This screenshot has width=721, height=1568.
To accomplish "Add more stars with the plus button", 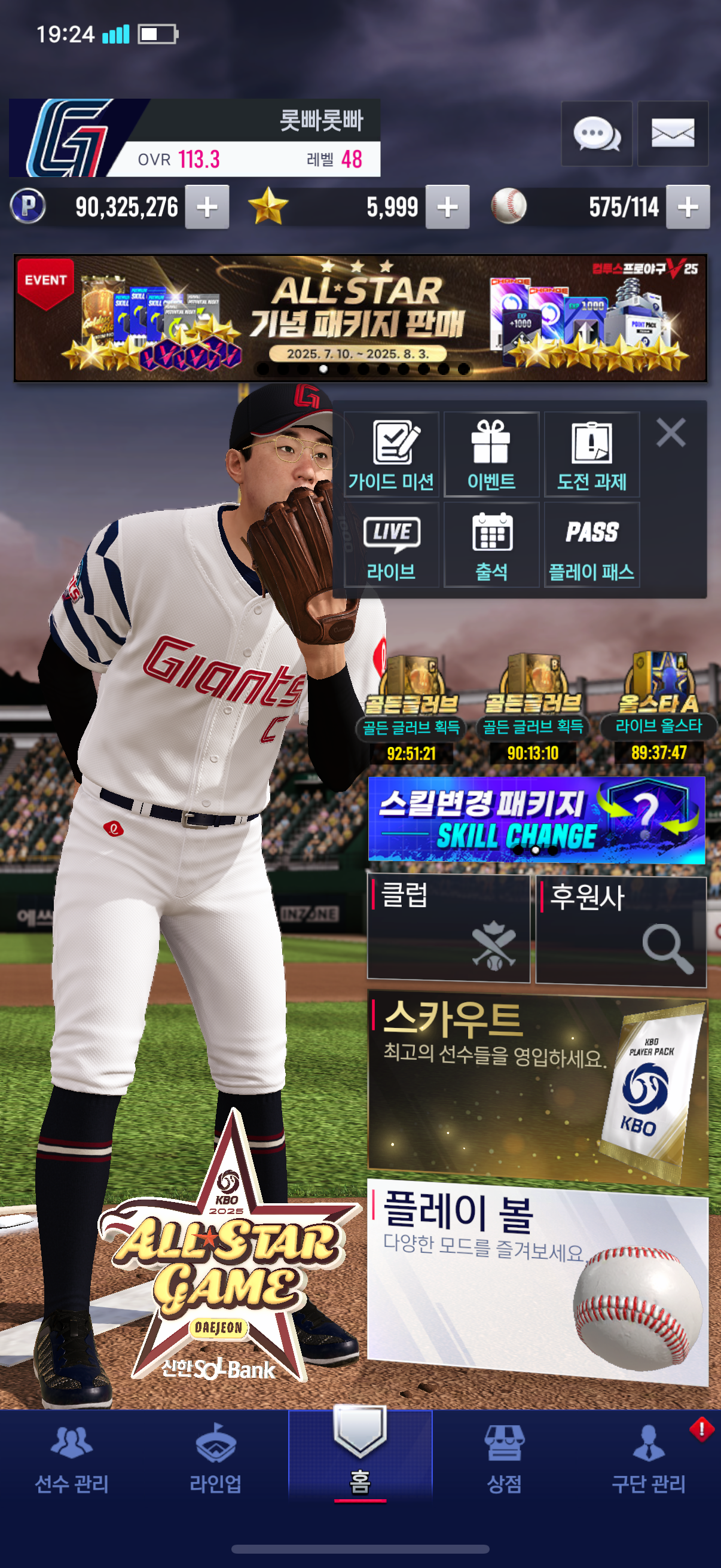I will (447, 207).
